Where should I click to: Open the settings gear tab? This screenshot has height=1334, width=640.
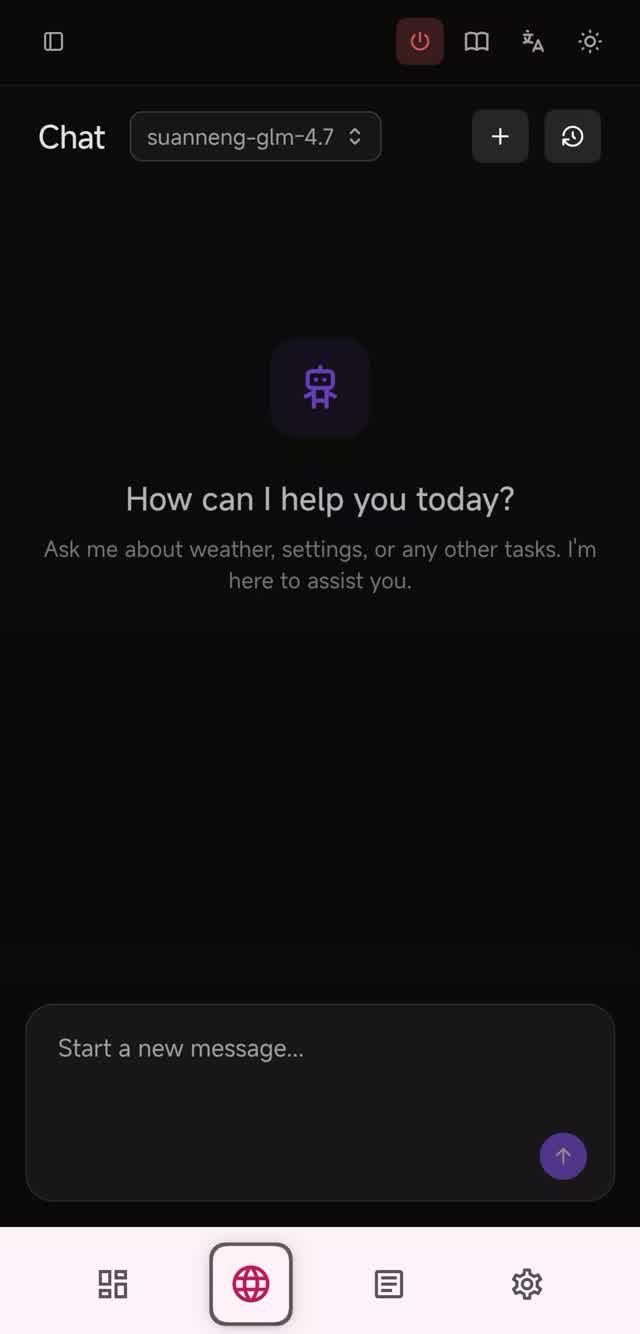pyautogui.click(x=527, y=1284)
